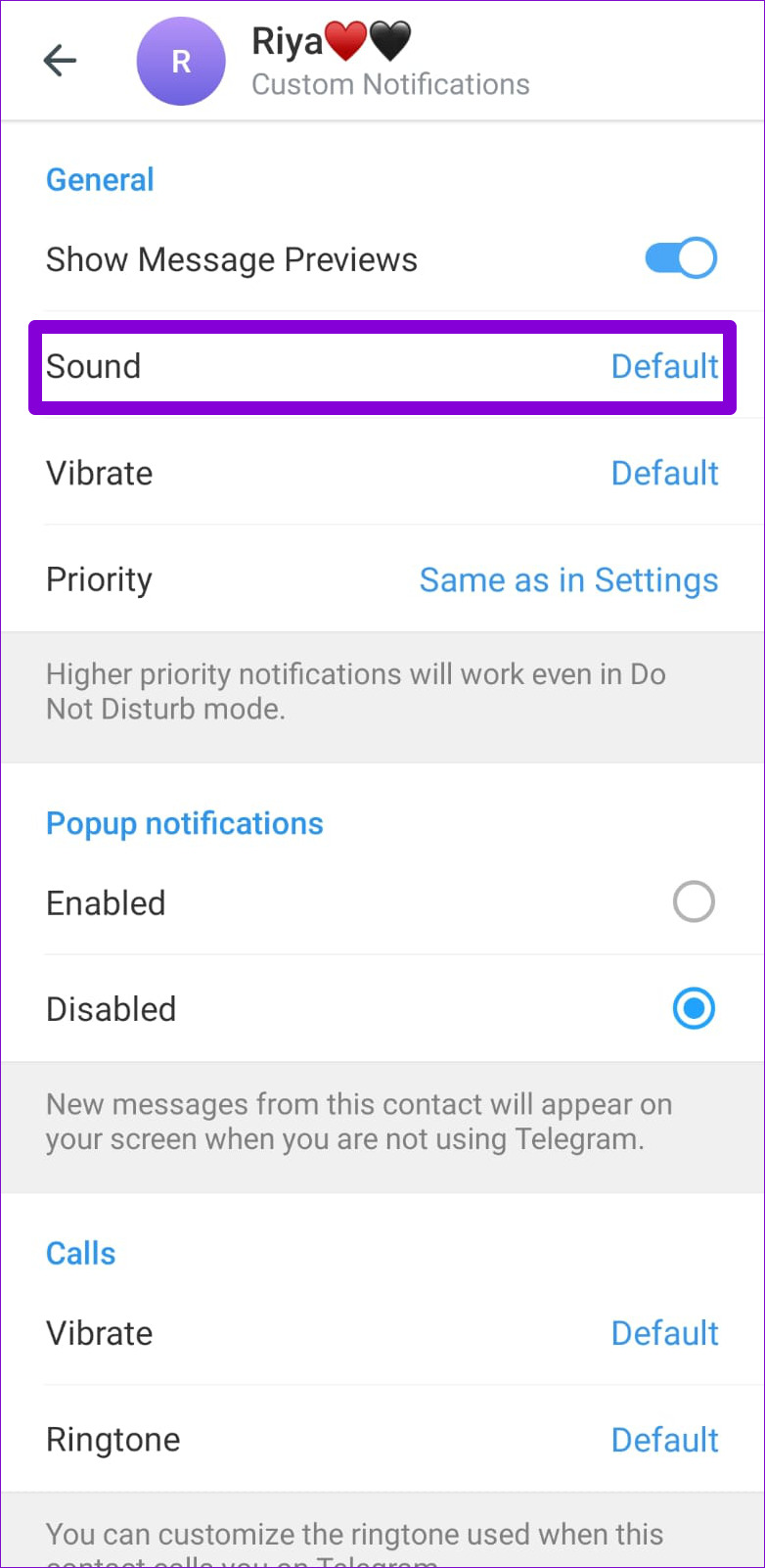Select Disabled for popup notifications

coord(382,1009)
